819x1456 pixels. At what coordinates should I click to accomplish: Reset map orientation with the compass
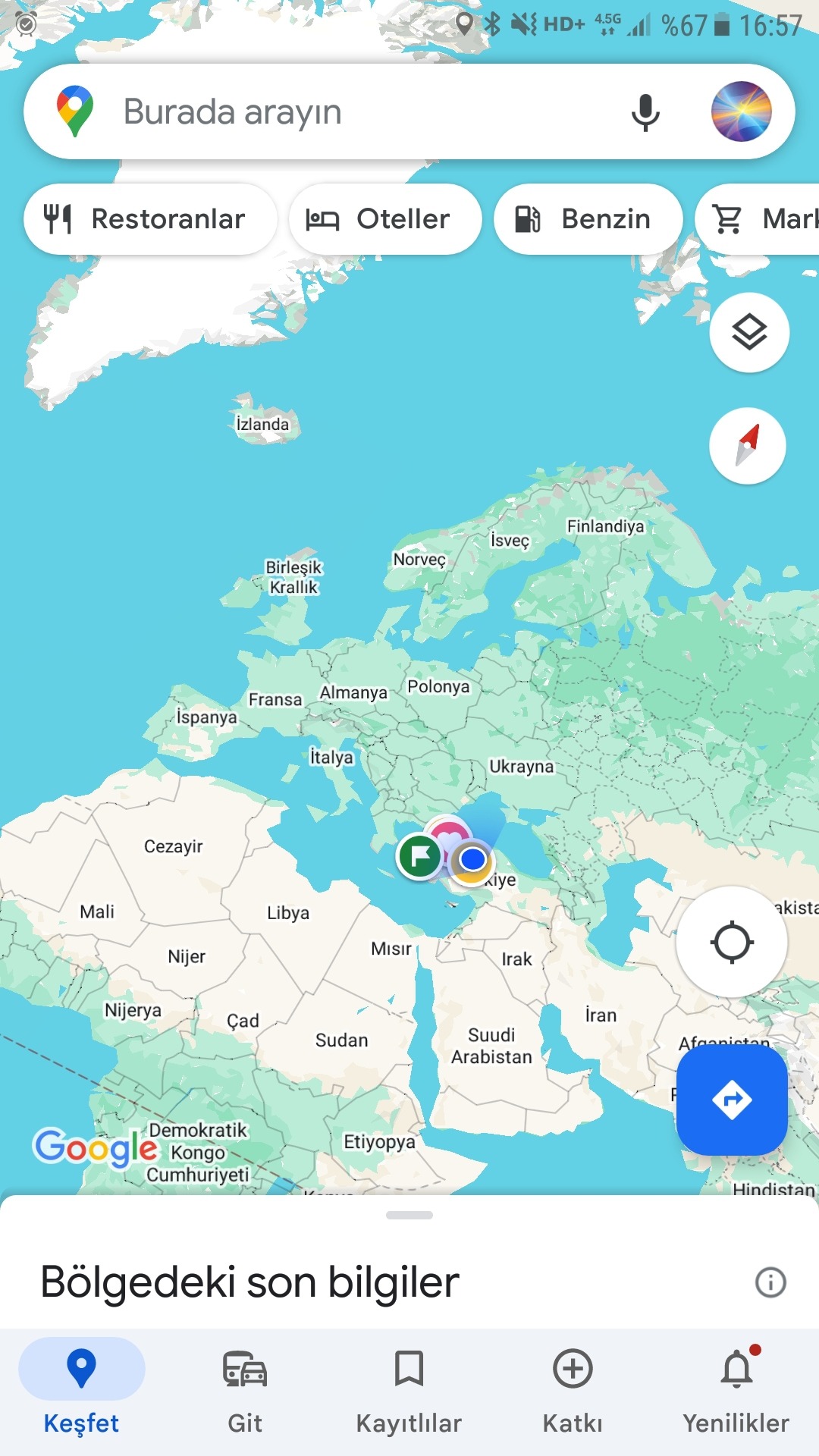pos(747,446)
